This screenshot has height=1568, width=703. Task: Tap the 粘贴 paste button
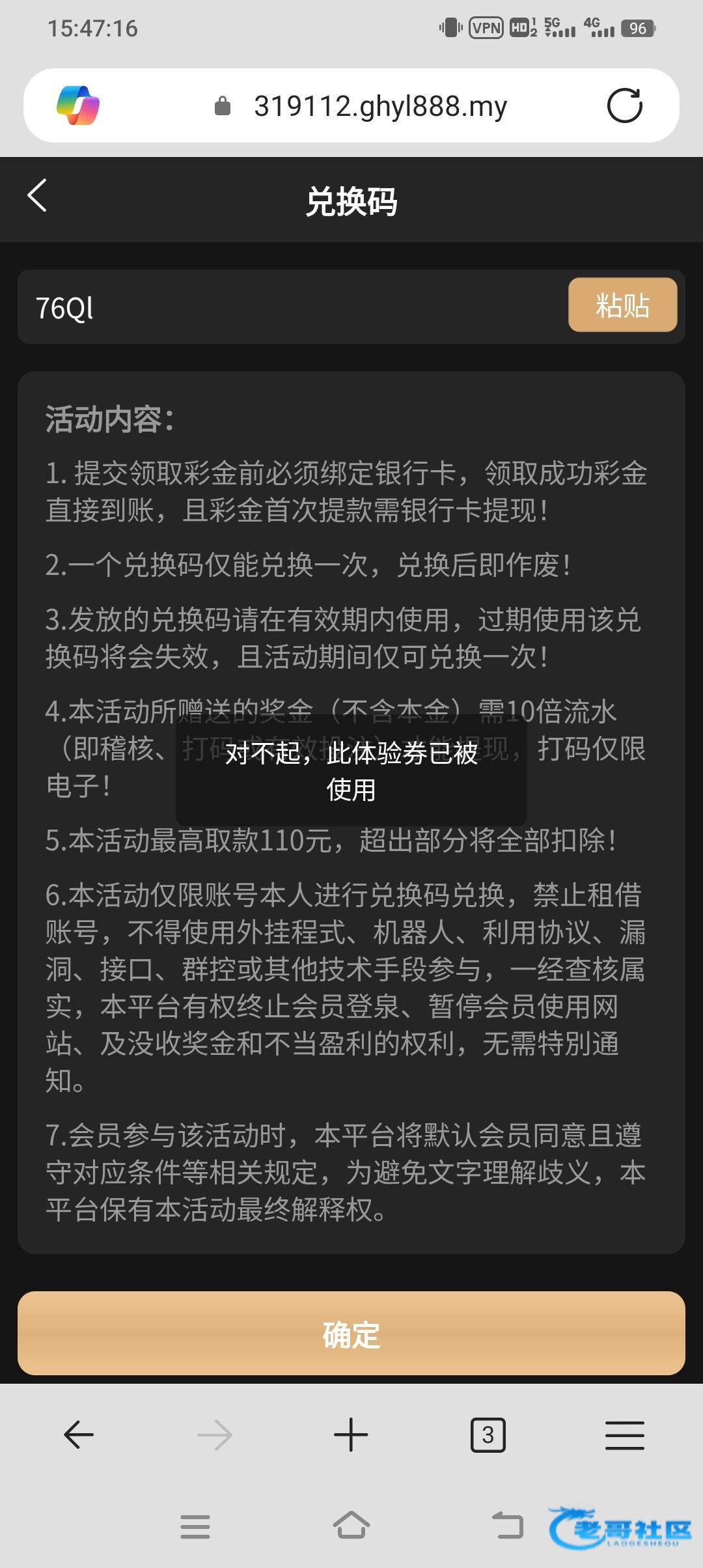622,305
